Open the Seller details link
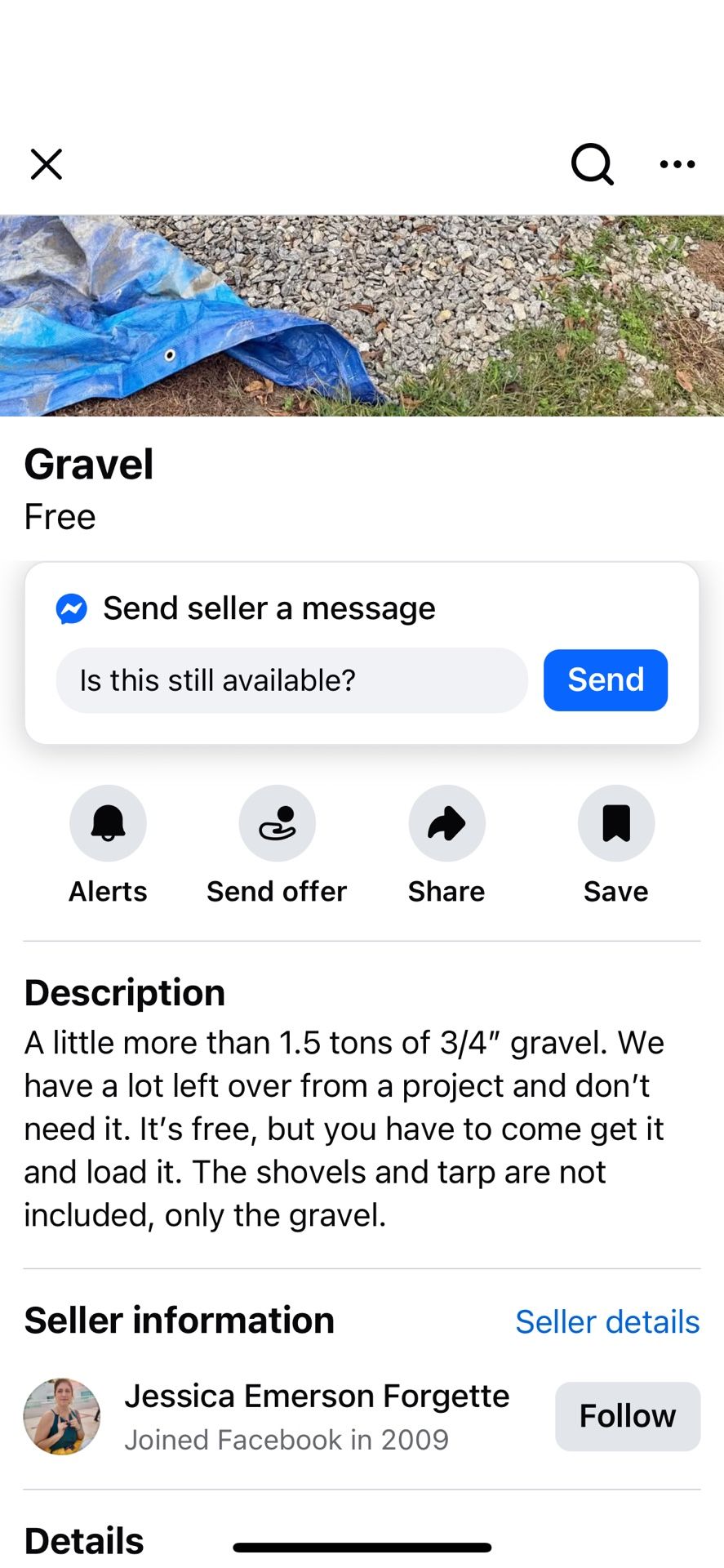 click(x=607, y=1321)
